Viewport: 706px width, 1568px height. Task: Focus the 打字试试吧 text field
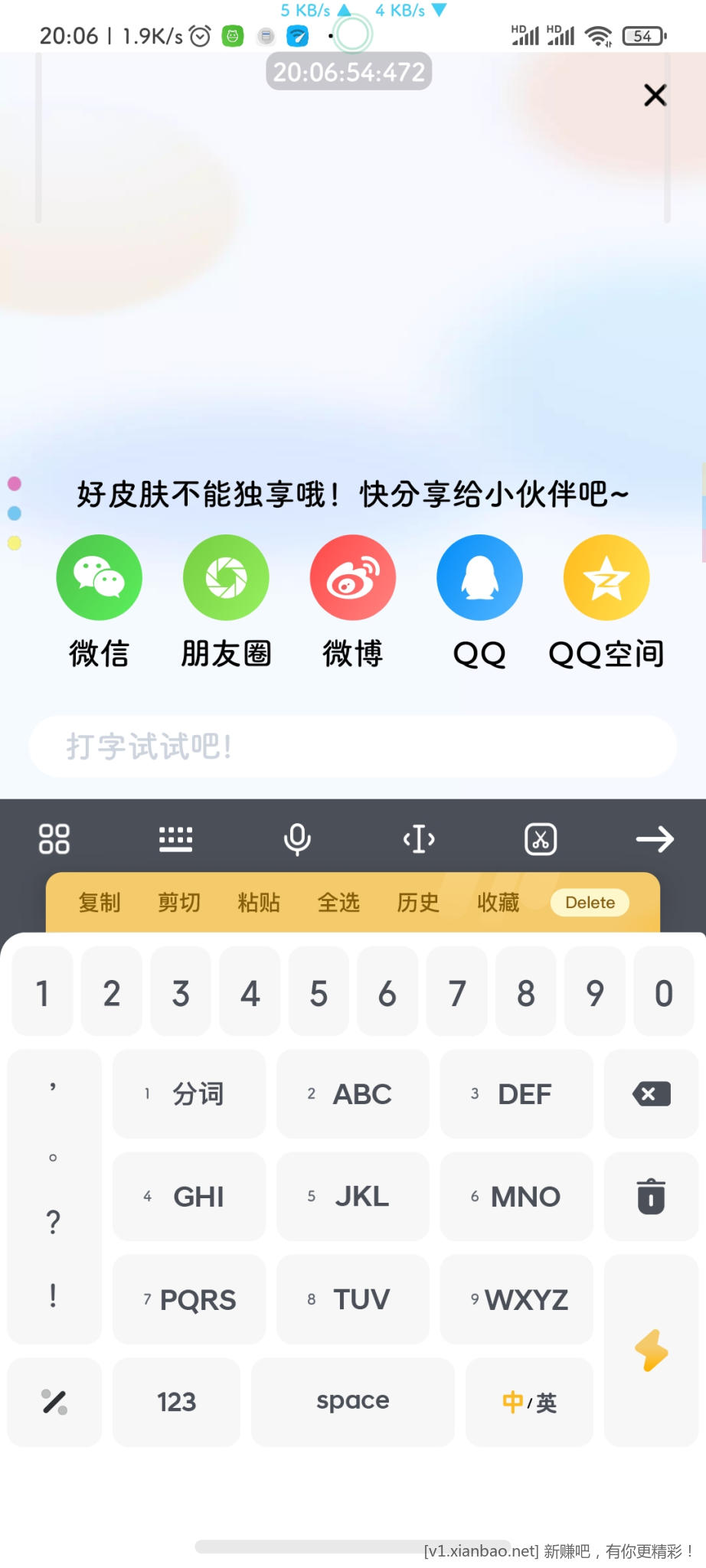(x=352, y=746)
